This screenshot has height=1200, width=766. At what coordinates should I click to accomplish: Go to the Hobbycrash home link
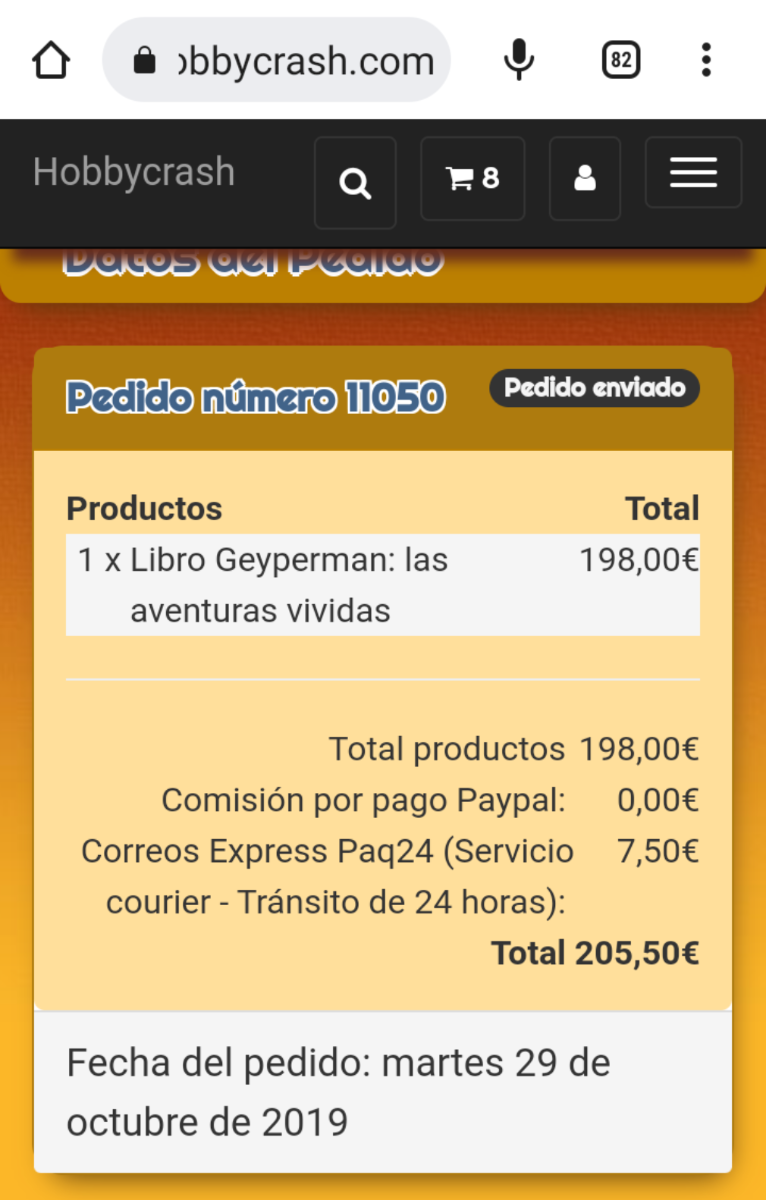point(134,172)
